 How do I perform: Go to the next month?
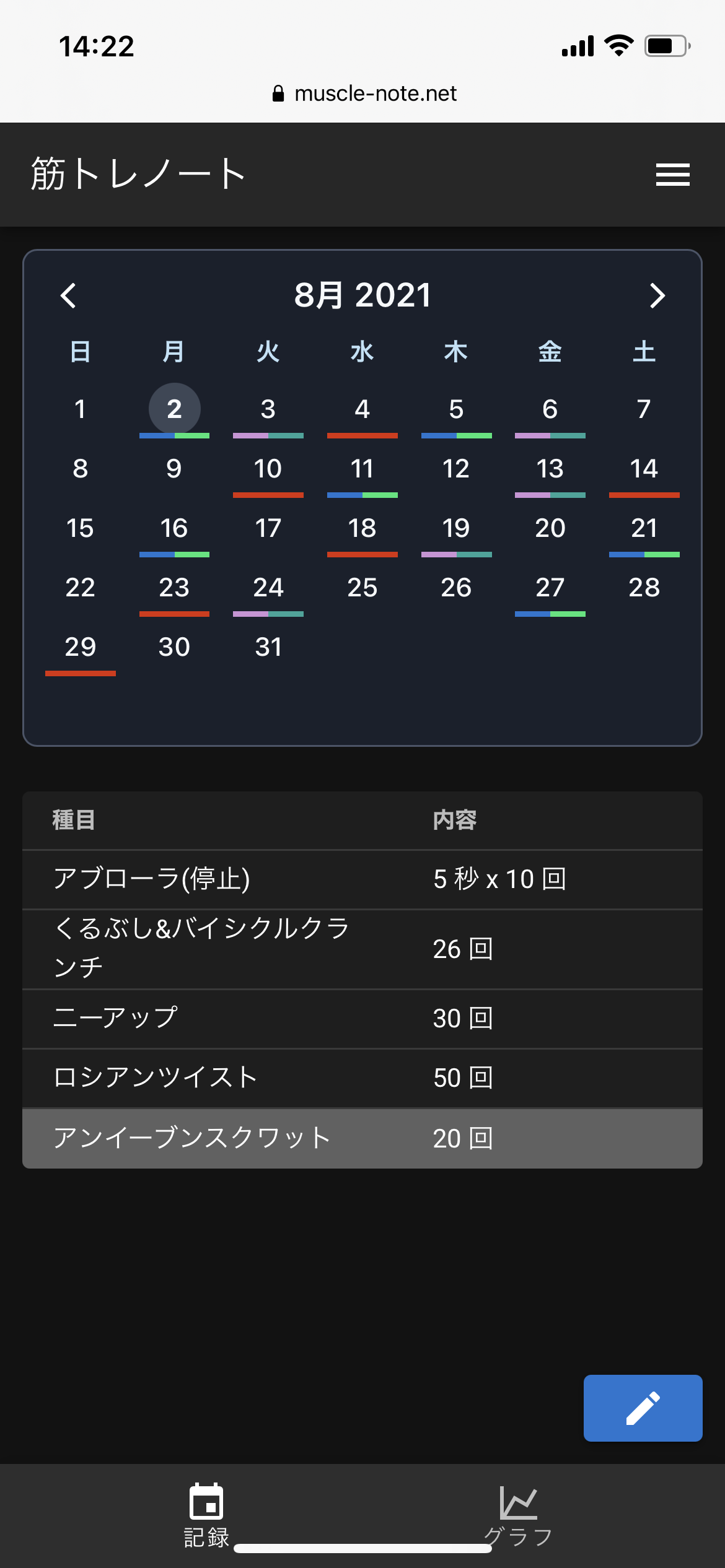(657, 295)
